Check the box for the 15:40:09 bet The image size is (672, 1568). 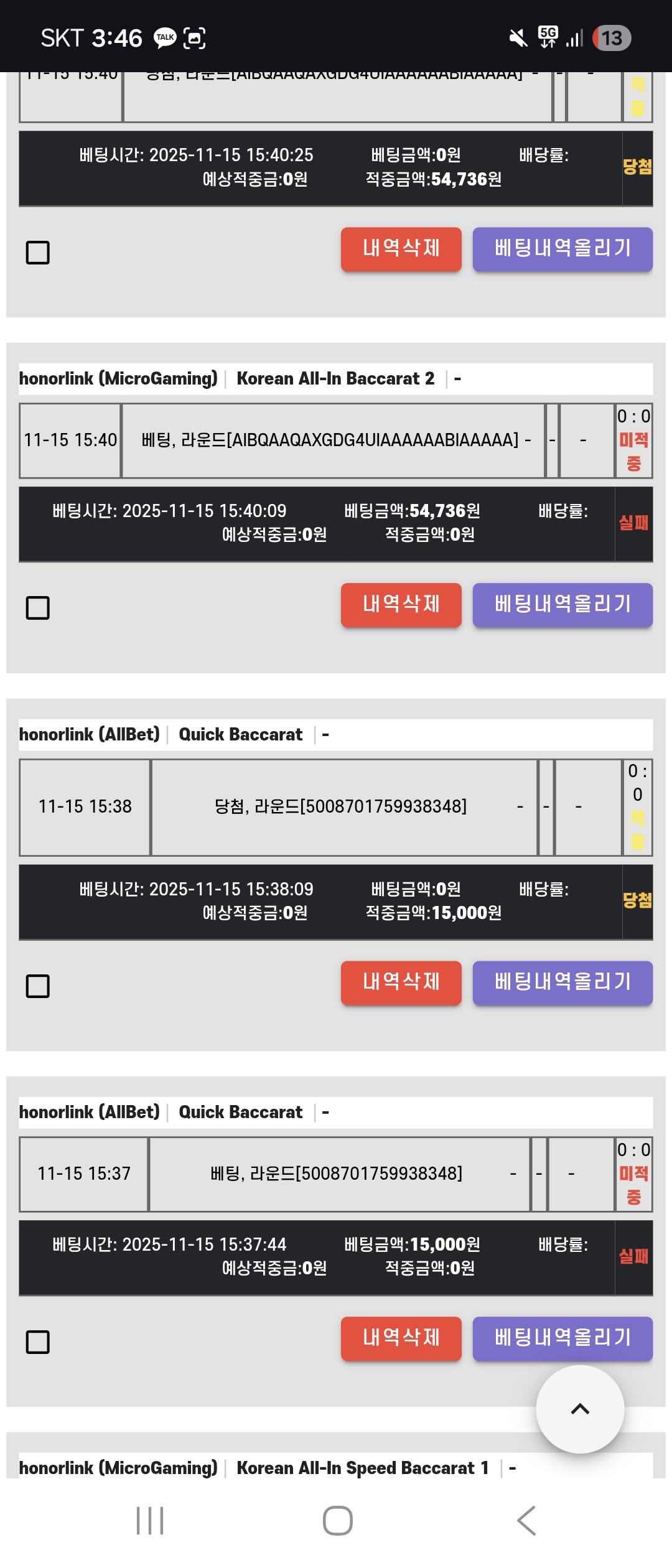38,608
